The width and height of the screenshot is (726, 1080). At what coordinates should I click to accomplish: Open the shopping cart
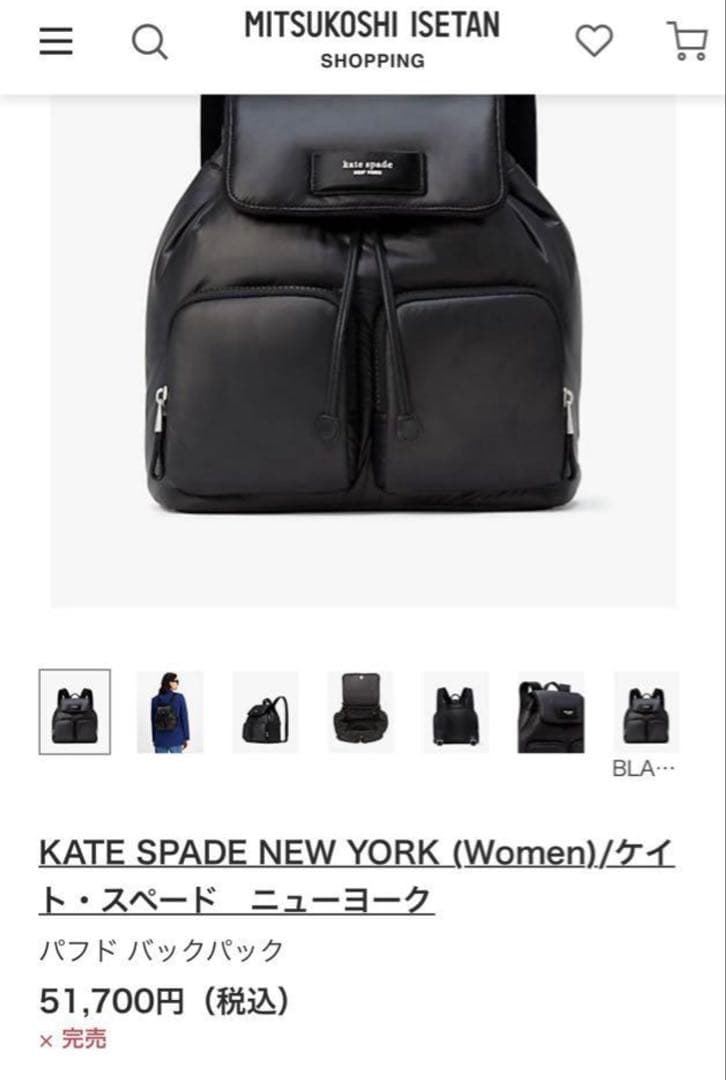click(686, 41)
